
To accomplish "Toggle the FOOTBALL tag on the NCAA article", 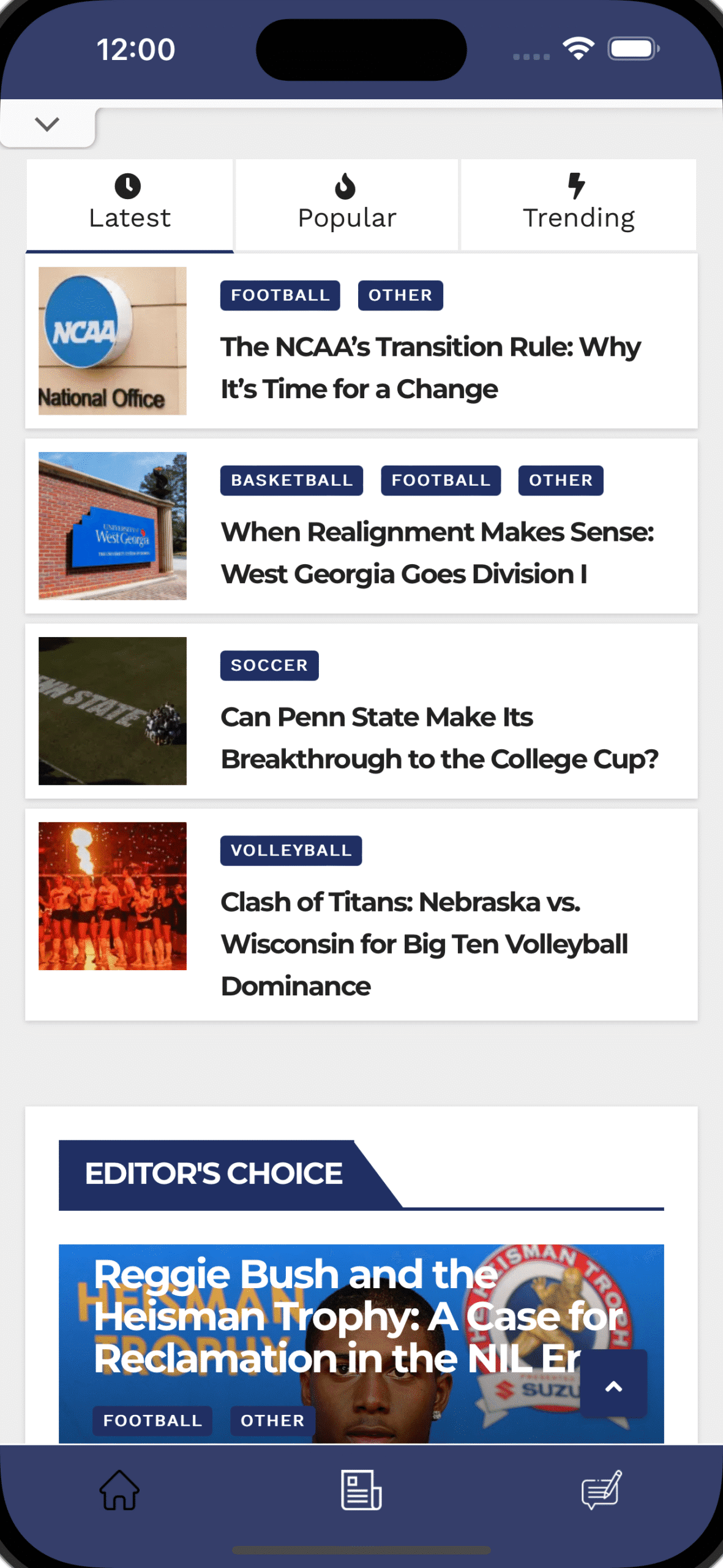I will click(279, 295).
